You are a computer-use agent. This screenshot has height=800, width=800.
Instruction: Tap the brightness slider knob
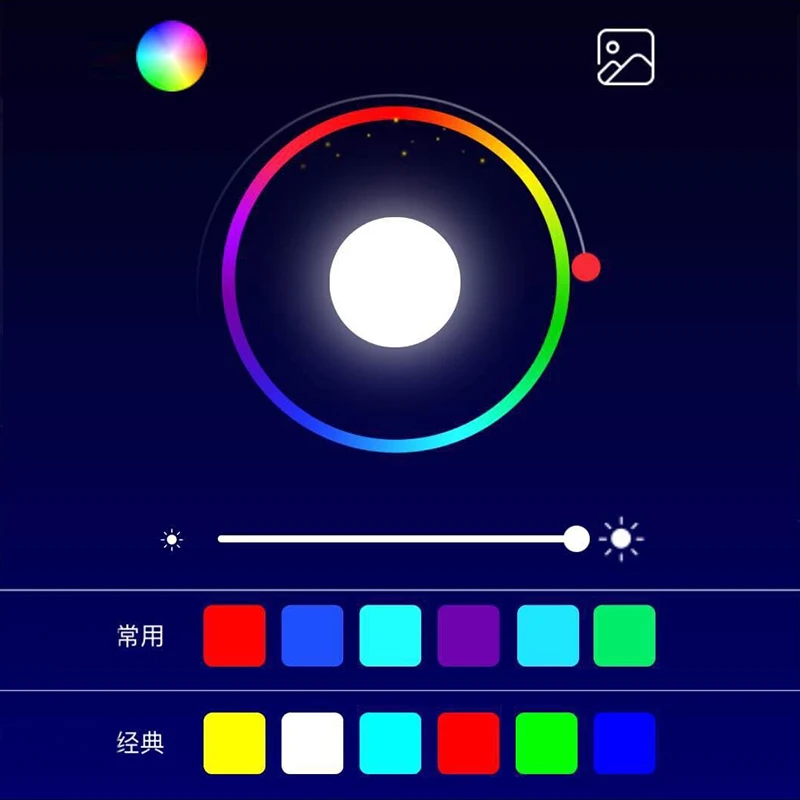pos(577,539)
